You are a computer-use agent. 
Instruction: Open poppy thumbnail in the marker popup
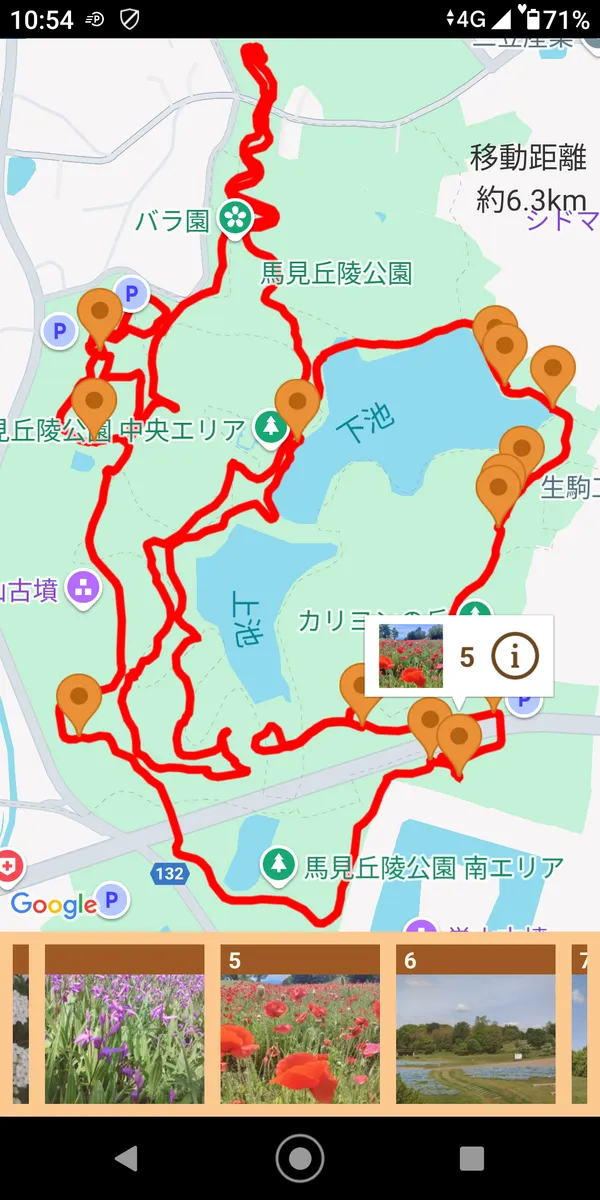click(411, 656)
